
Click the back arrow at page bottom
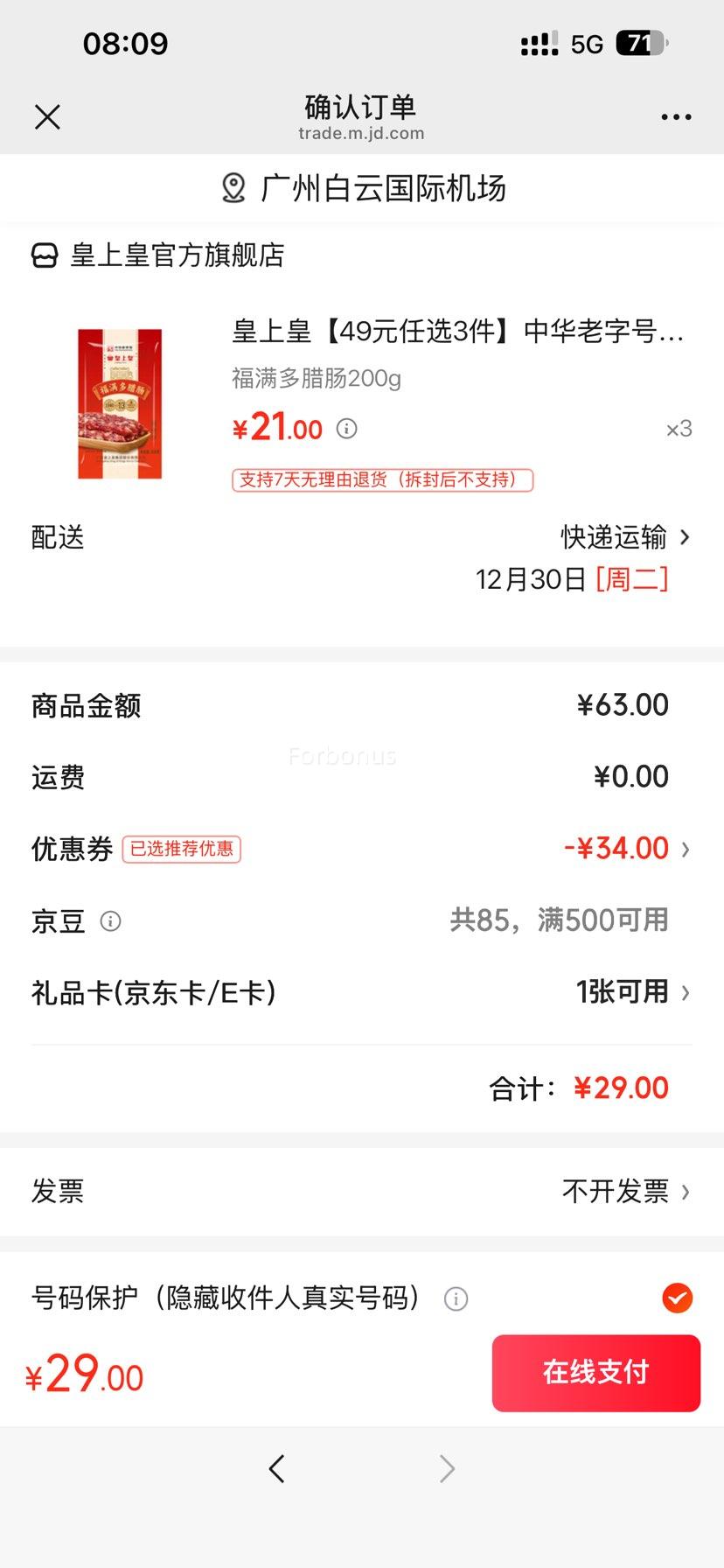277,1468
